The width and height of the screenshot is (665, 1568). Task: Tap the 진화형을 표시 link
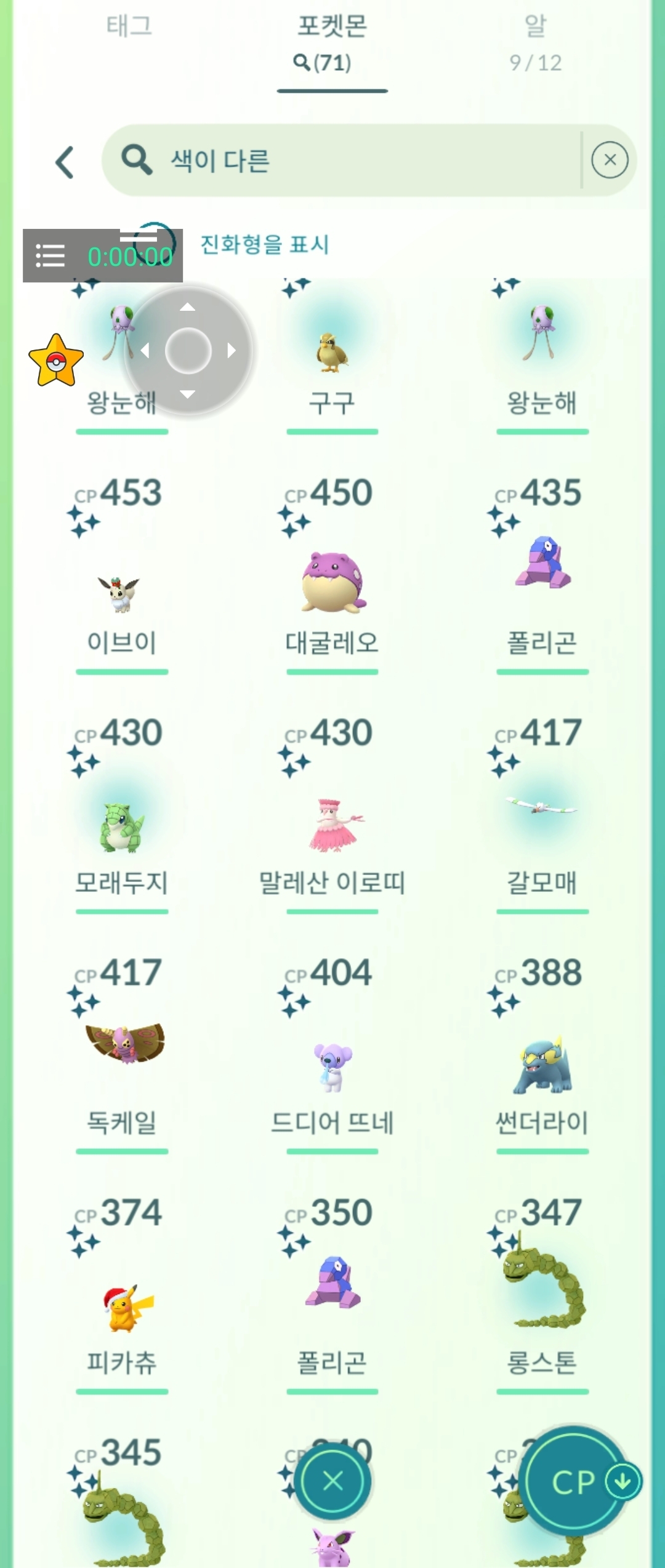pyautogui.click(x=265, y=244)
